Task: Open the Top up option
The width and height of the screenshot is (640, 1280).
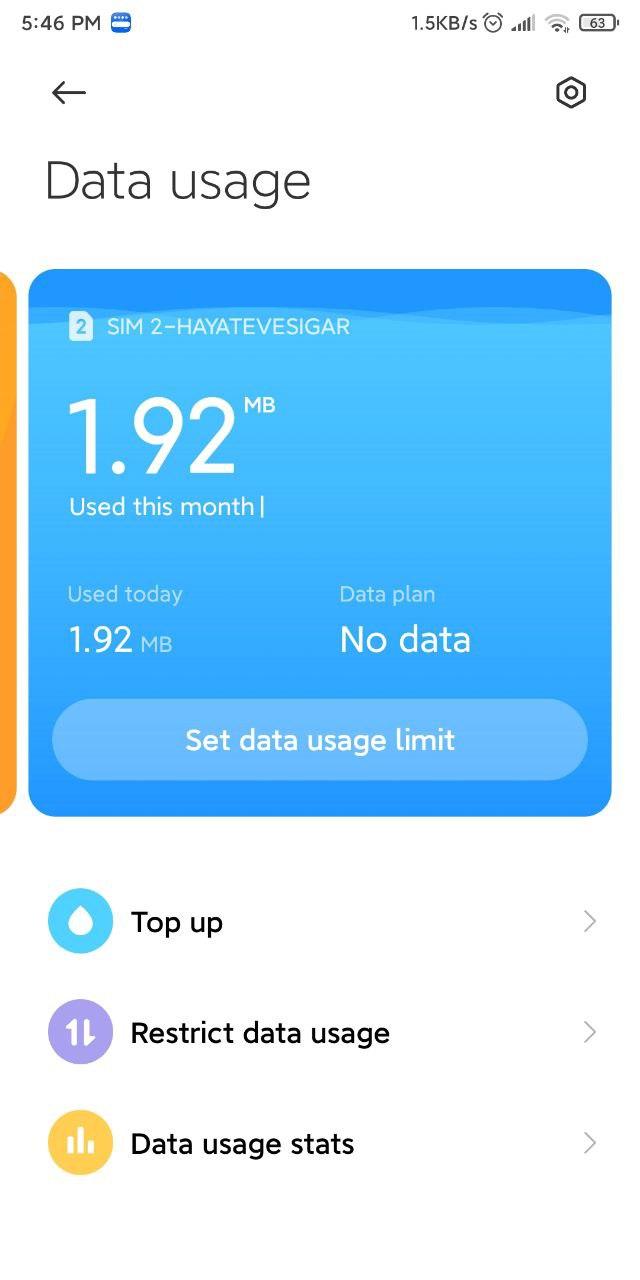Action: [320, 922]
